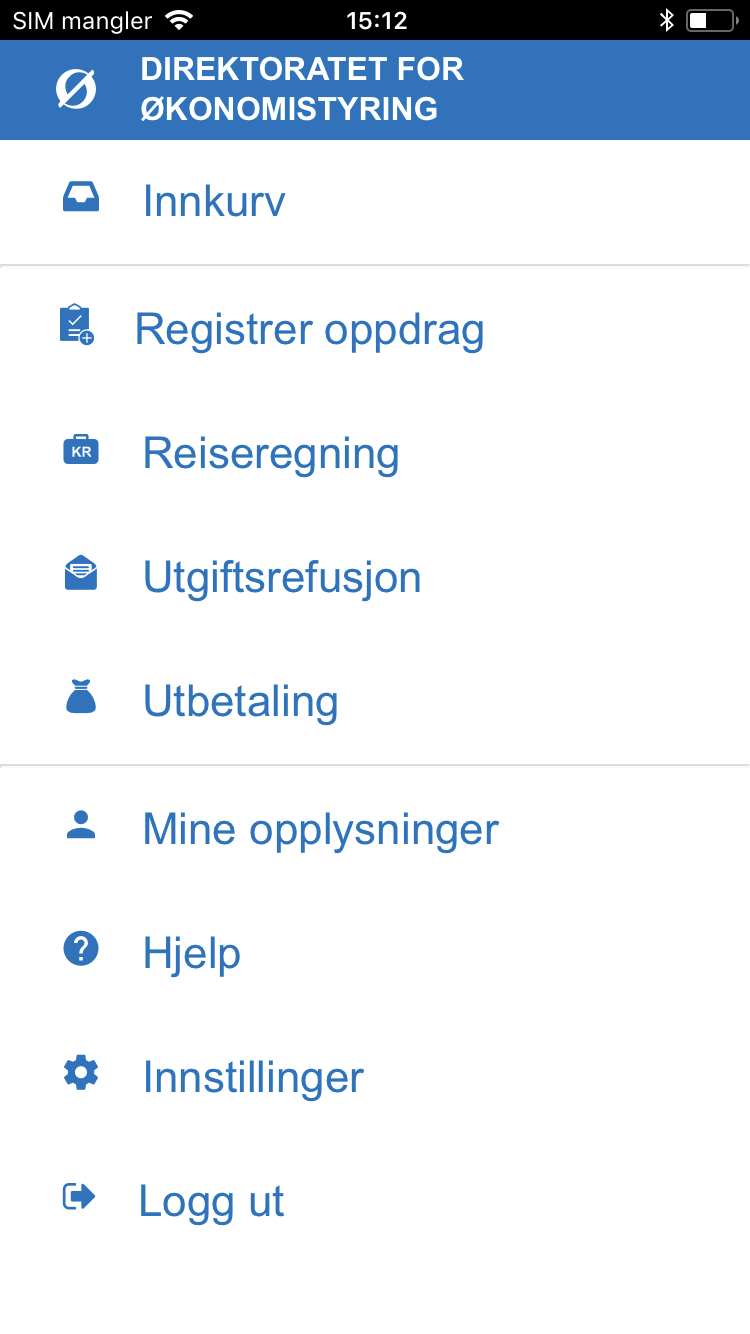The image size is (750, 1334).
Task: Open Reiseregning
Action: click(375, 453)
